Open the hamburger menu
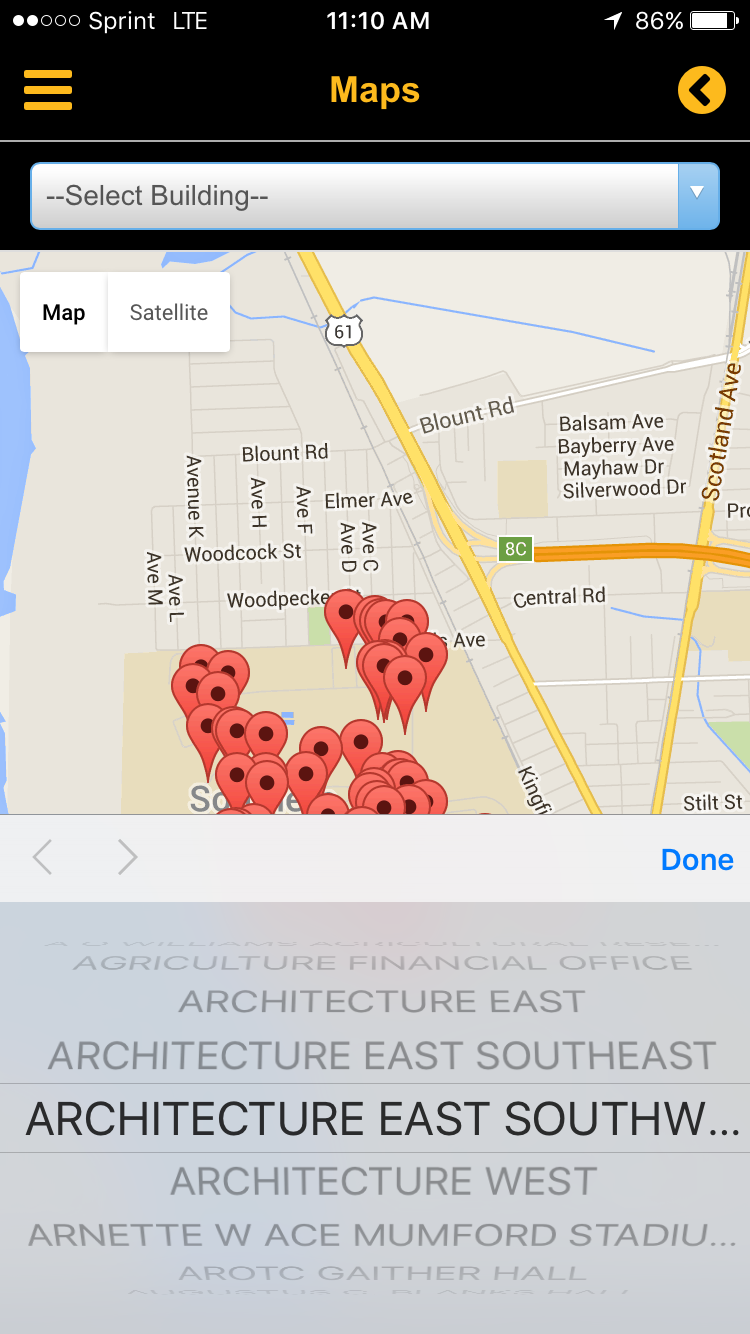 tap(48, 90)
